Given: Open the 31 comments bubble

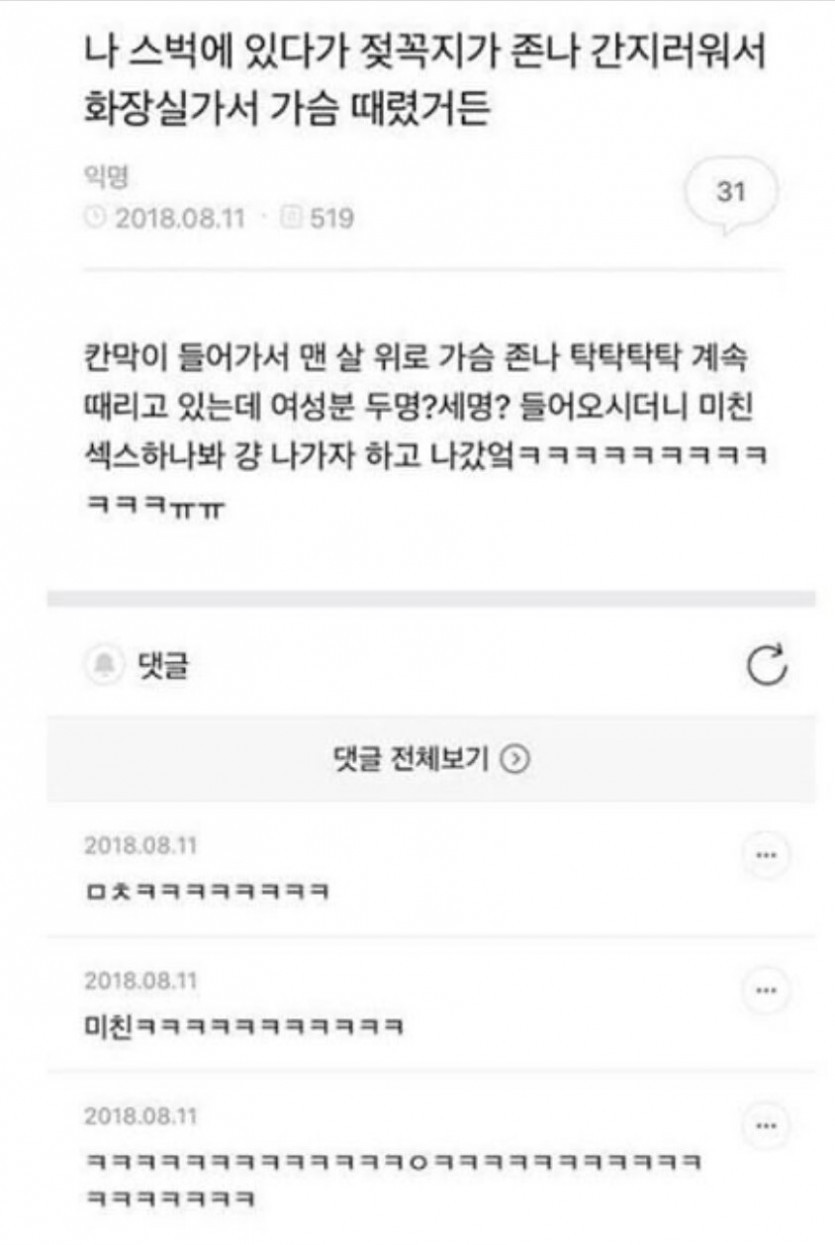Looking at the screenshot, I should click(x=731, y=192).
